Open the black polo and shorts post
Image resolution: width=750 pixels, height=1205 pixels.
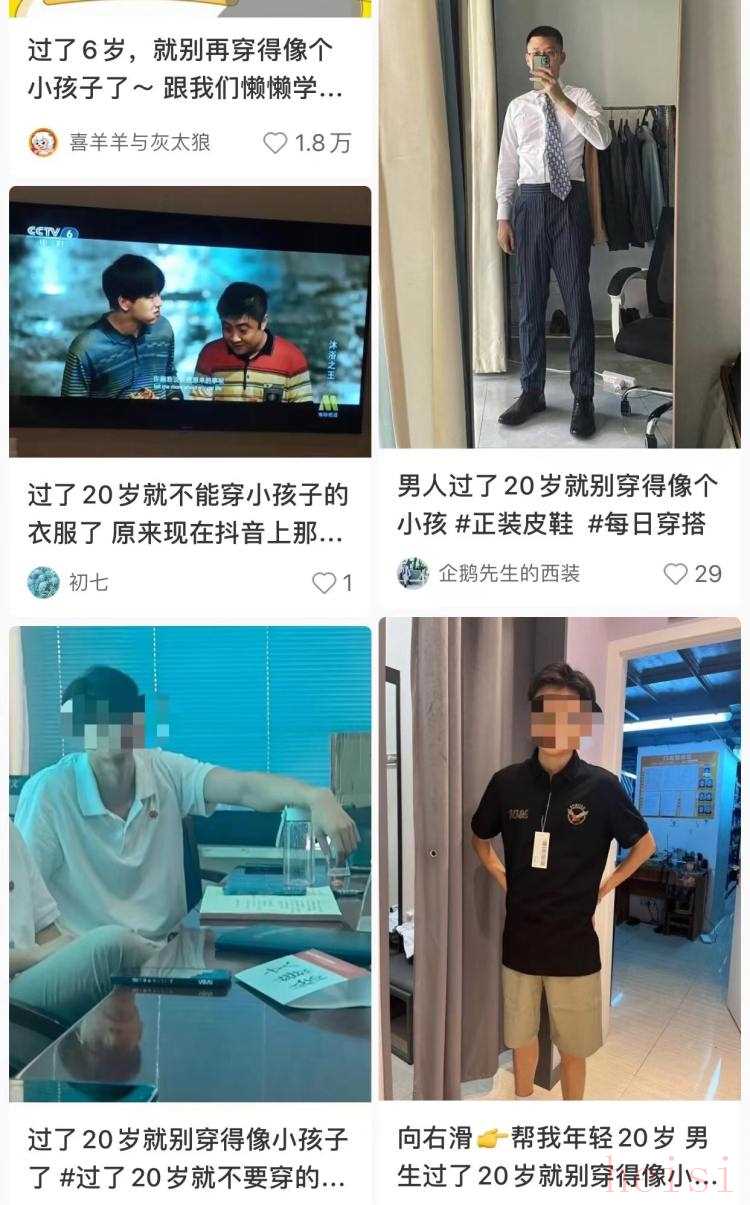click(x=560, y=859)
